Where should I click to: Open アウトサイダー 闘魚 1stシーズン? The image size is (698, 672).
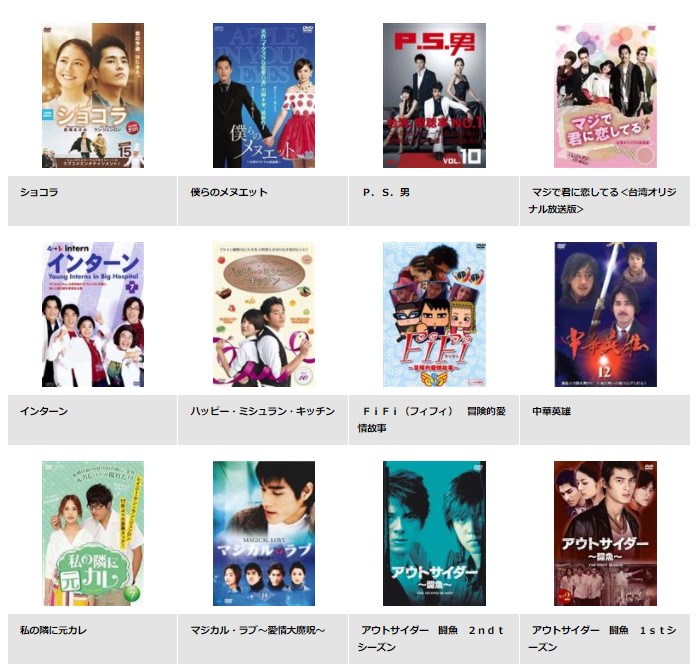(x=605, y=533)
